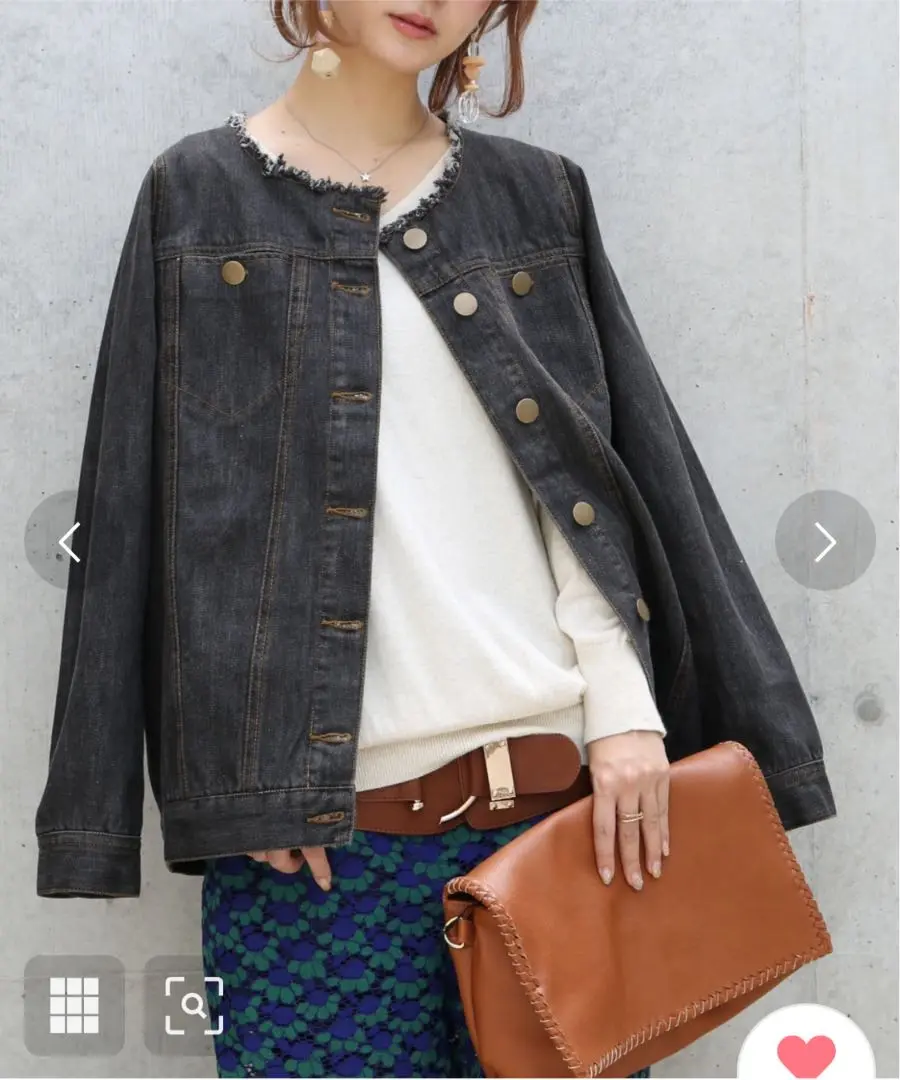Go to the next product photo
This screenshot has height=1080, width=900.
(825, 541)
